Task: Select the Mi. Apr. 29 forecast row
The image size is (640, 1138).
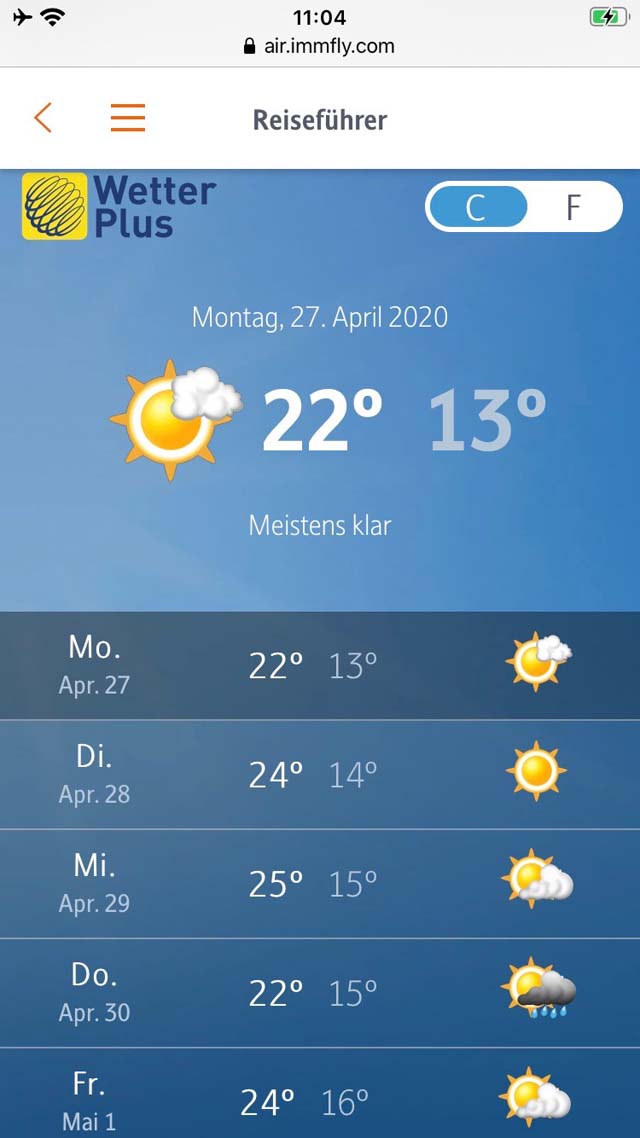Action: (x=320, y=883)
